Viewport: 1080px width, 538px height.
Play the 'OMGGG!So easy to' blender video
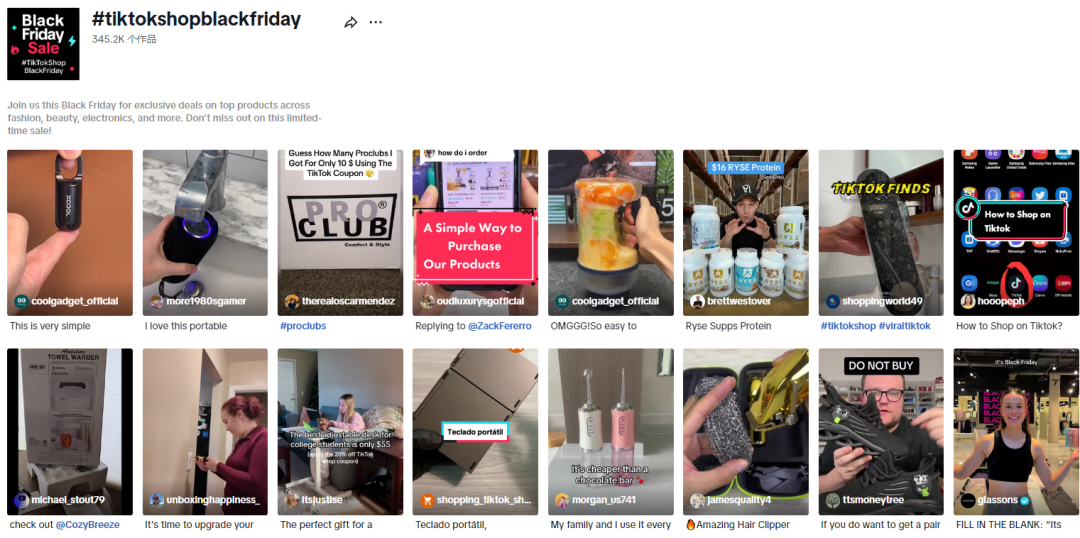coord(610,232)
